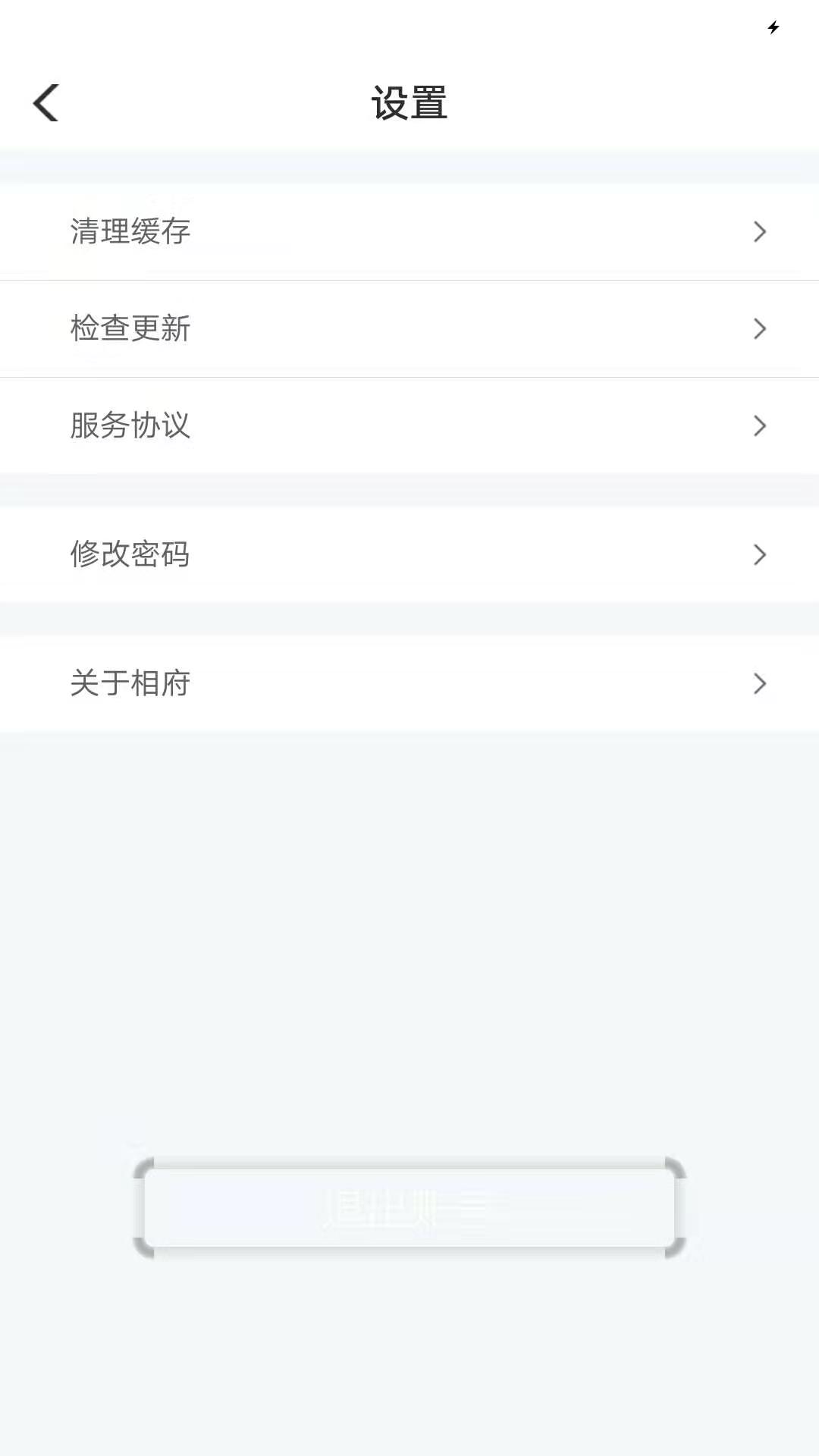Screen dimensions: 819x1456
Task: Expand the 服务协议 chevron
Action: pyautogui.click(x=760, y=426)
